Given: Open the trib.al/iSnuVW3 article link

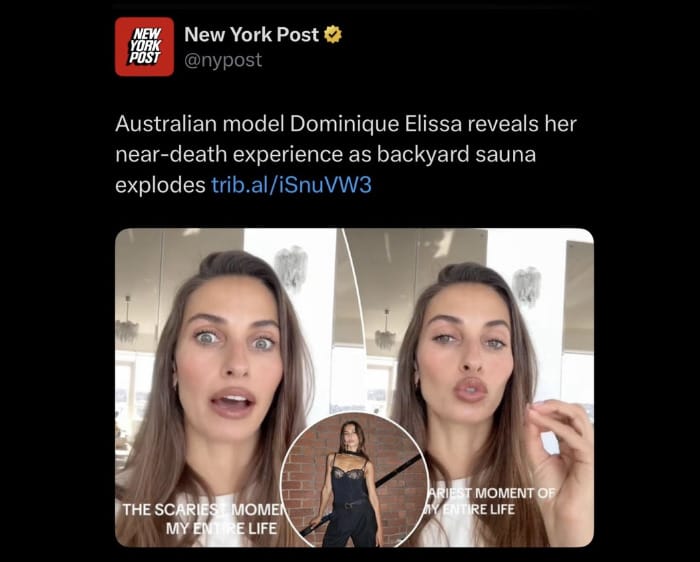Looking at the screenshot, I should 291,185.
